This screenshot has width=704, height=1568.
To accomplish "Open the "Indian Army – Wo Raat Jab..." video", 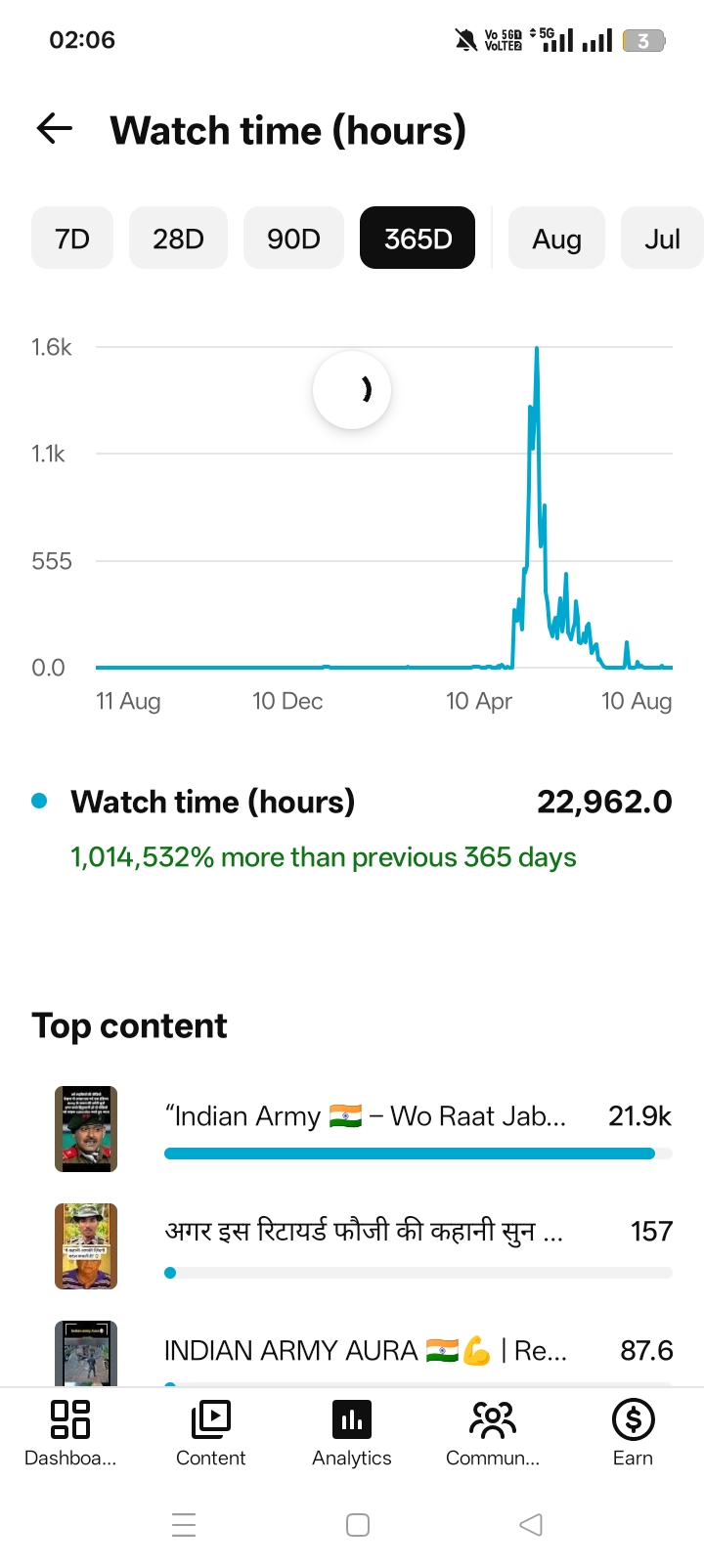I will click(x=363, y=1129).
